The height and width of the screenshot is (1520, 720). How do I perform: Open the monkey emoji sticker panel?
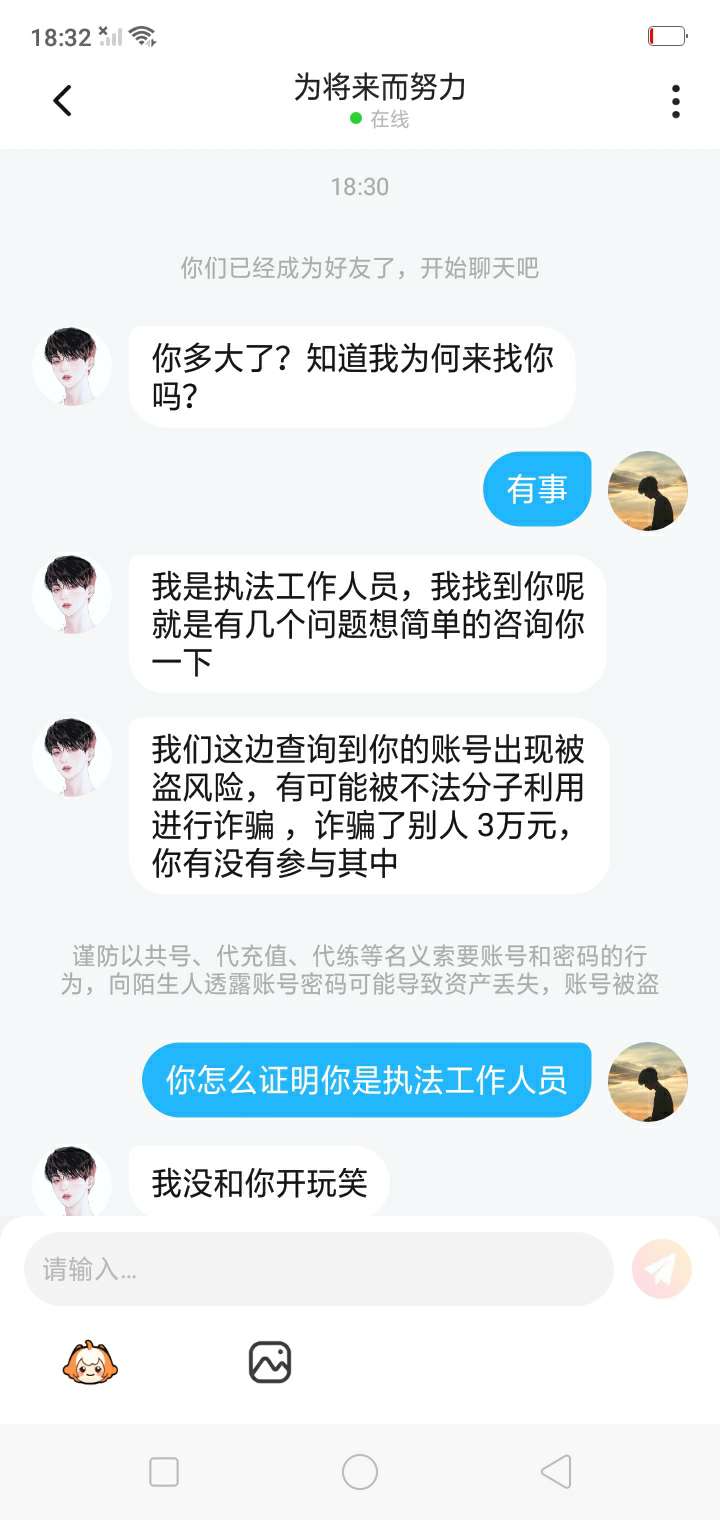91,1362
